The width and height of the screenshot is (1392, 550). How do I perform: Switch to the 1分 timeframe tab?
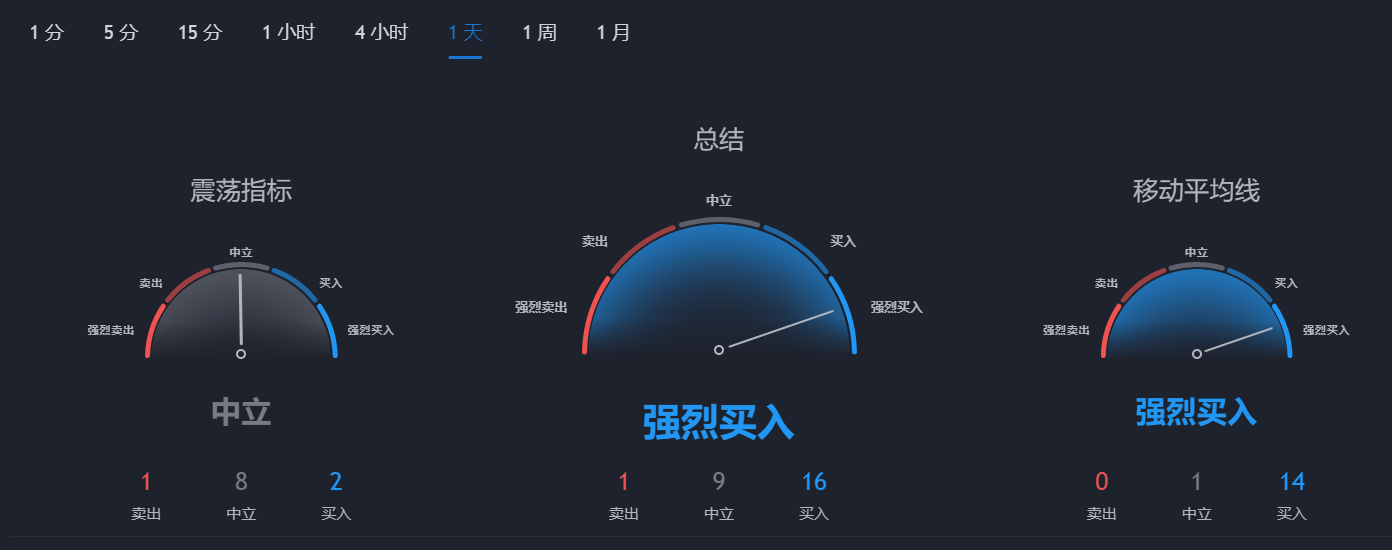coord(46,33)
